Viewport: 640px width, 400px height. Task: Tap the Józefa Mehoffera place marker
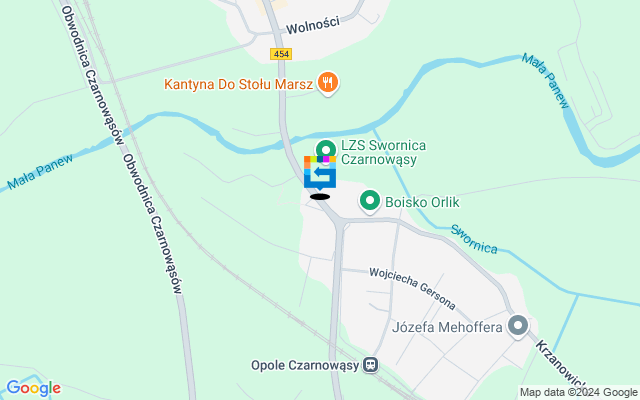518,326
